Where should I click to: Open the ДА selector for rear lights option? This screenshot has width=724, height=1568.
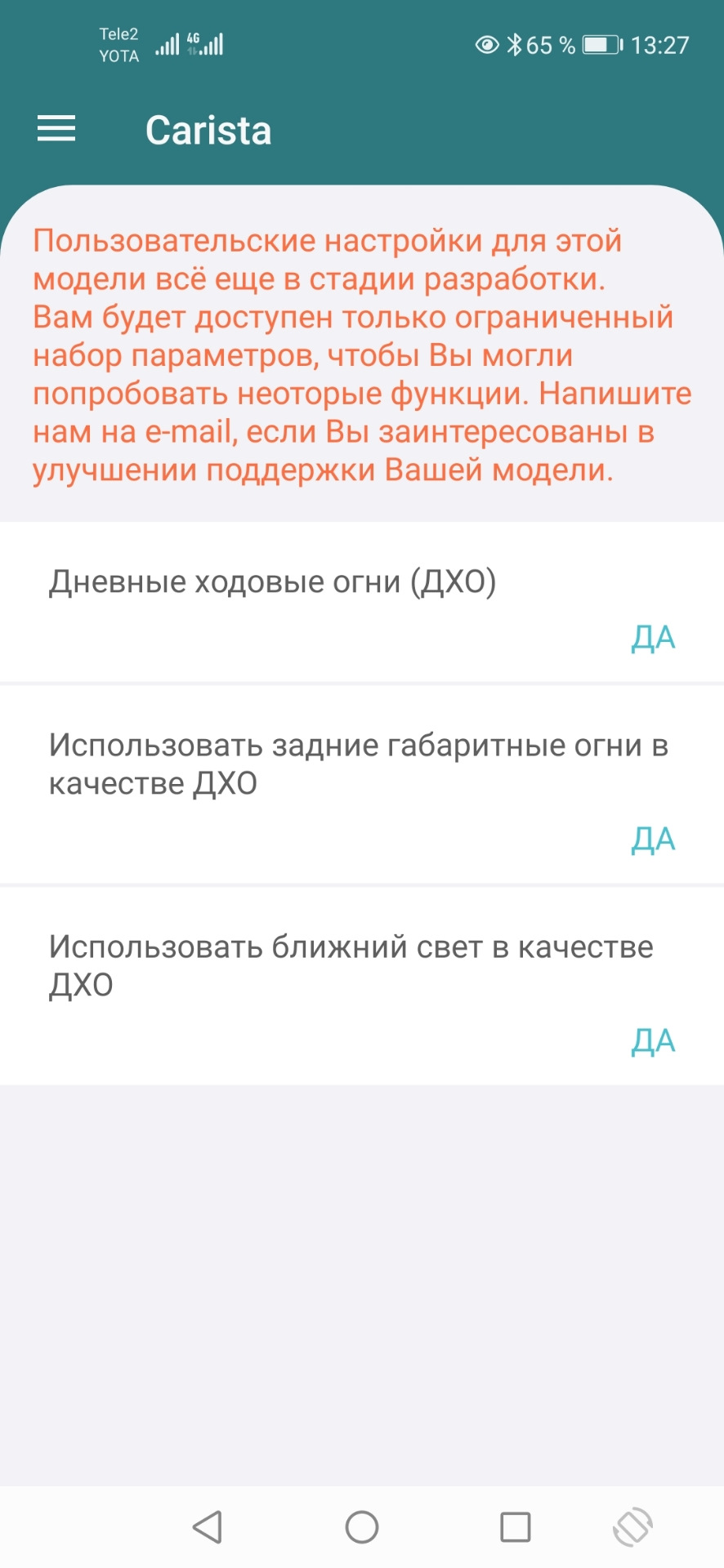coord(651,838)
